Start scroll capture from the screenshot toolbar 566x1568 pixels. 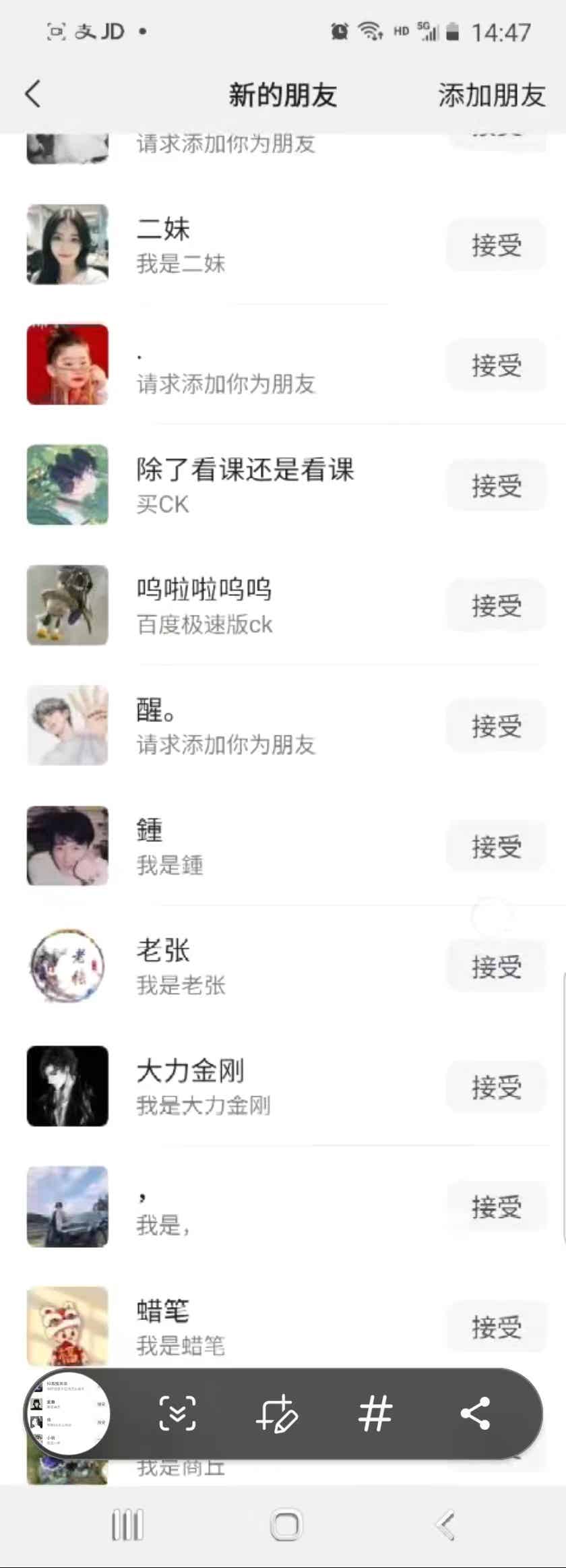click(177, 1413)
